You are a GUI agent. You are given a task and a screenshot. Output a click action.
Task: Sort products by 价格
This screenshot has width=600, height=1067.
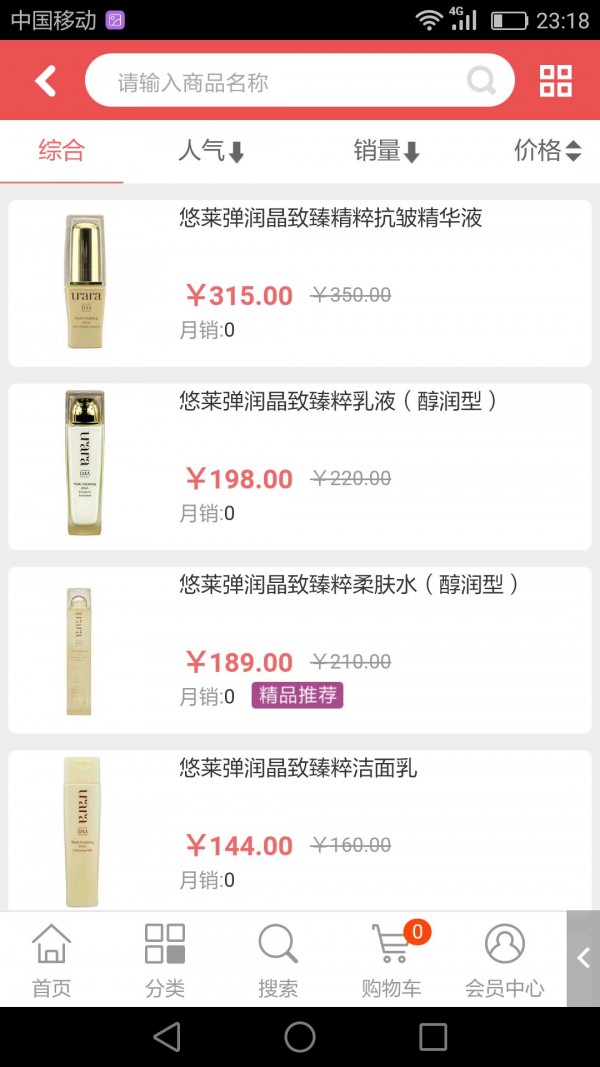point(546,151)
